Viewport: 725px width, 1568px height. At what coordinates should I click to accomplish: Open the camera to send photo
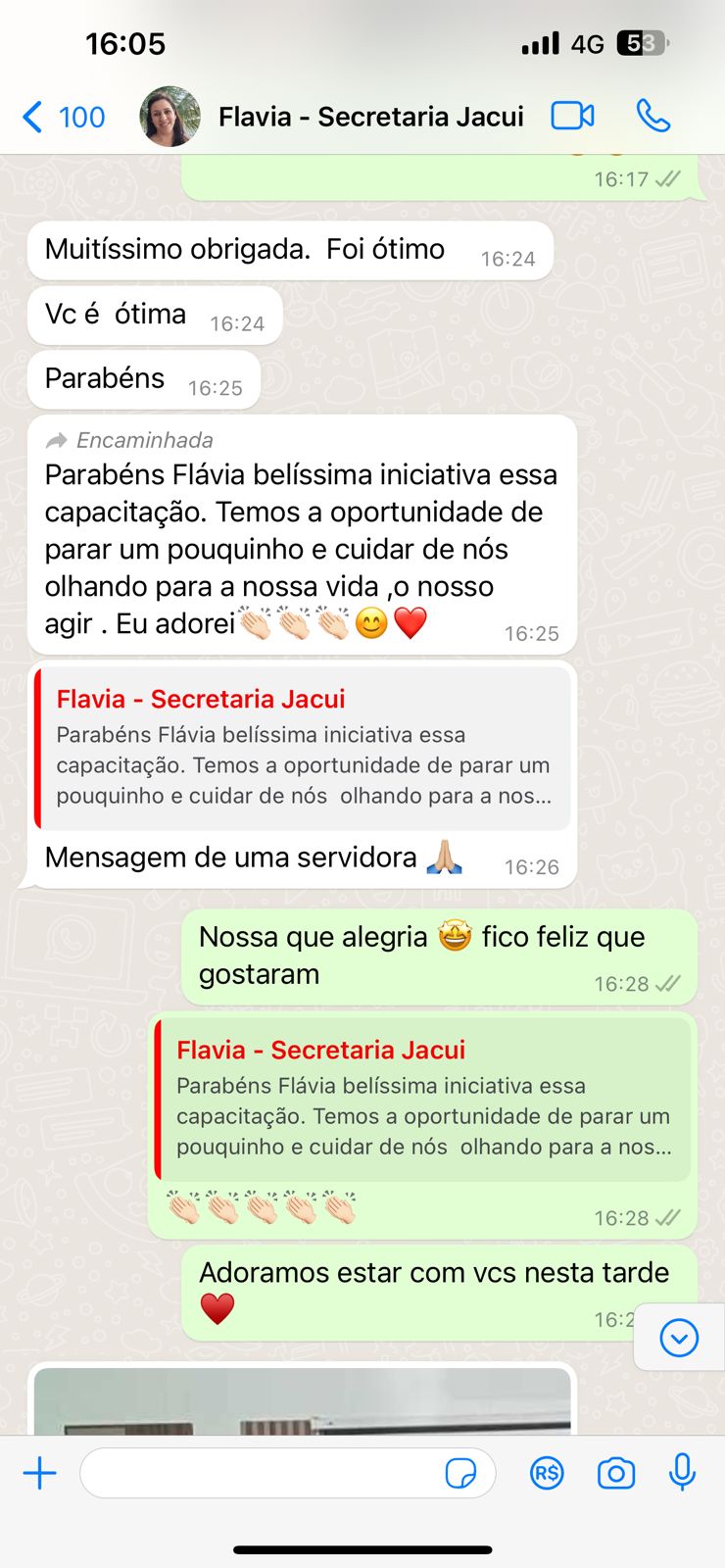(x=615, y=1473)
